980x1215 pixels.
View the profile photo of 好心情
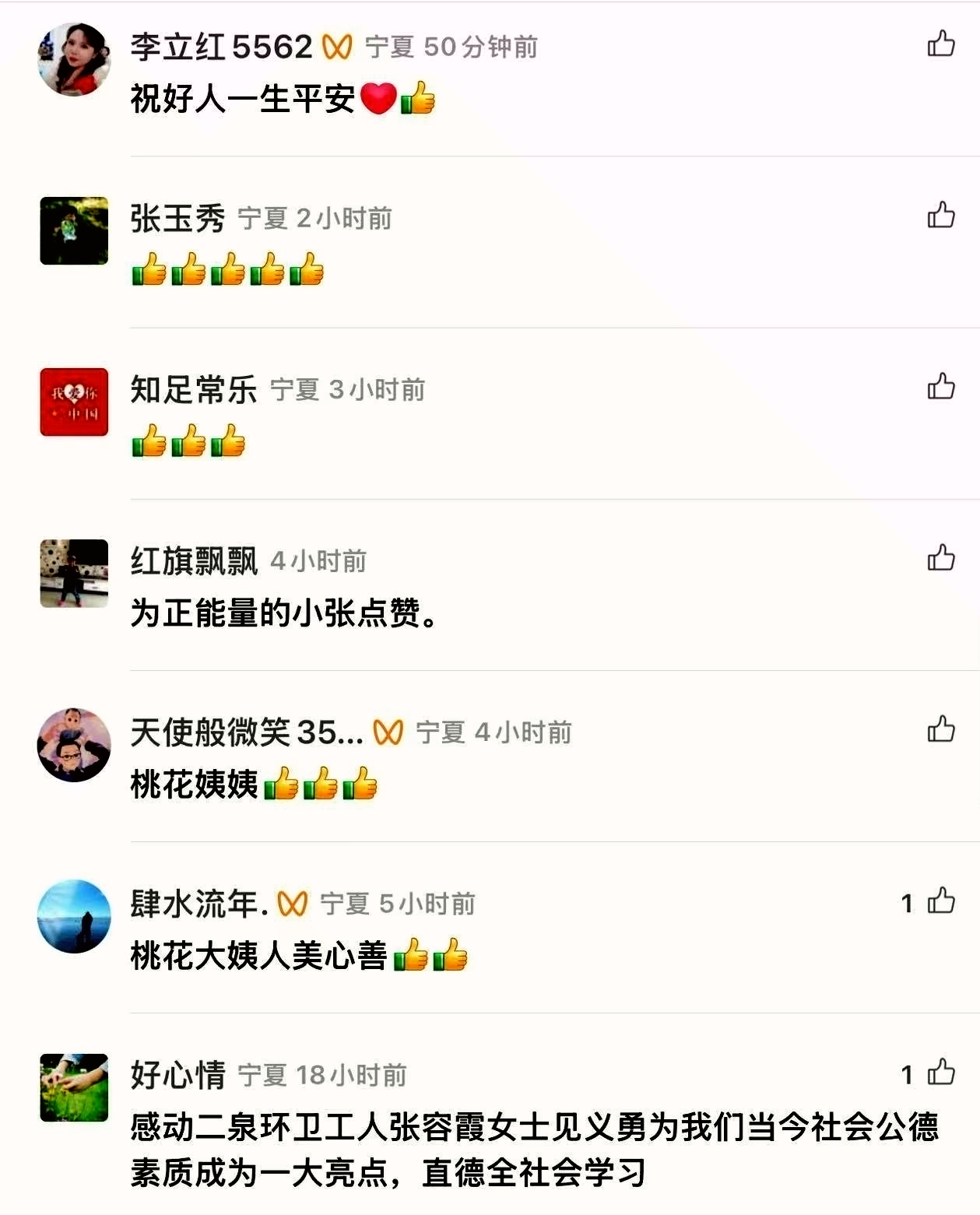click(74, 1087)
